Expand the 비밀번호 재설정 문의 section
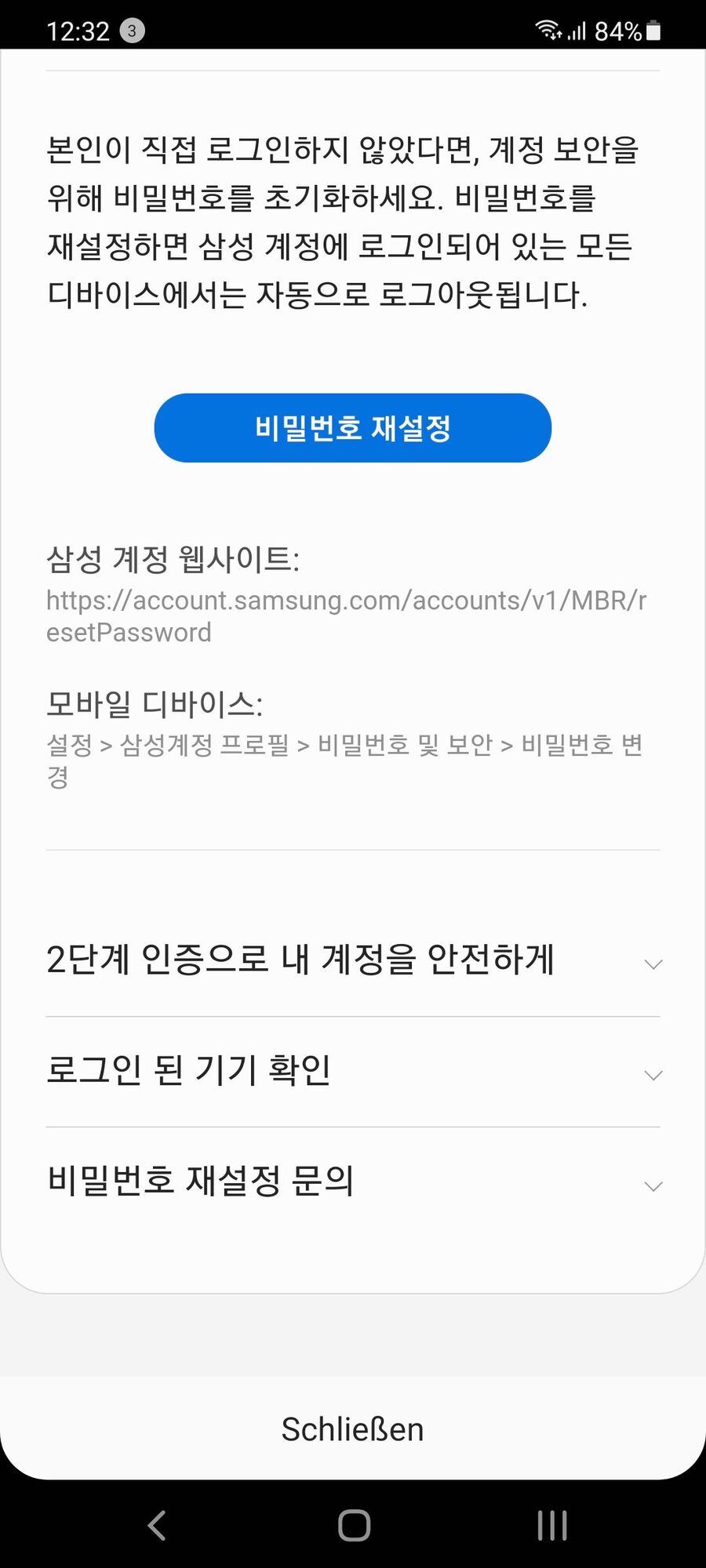Viewport: 706px width, 1568px height. 353,1182
